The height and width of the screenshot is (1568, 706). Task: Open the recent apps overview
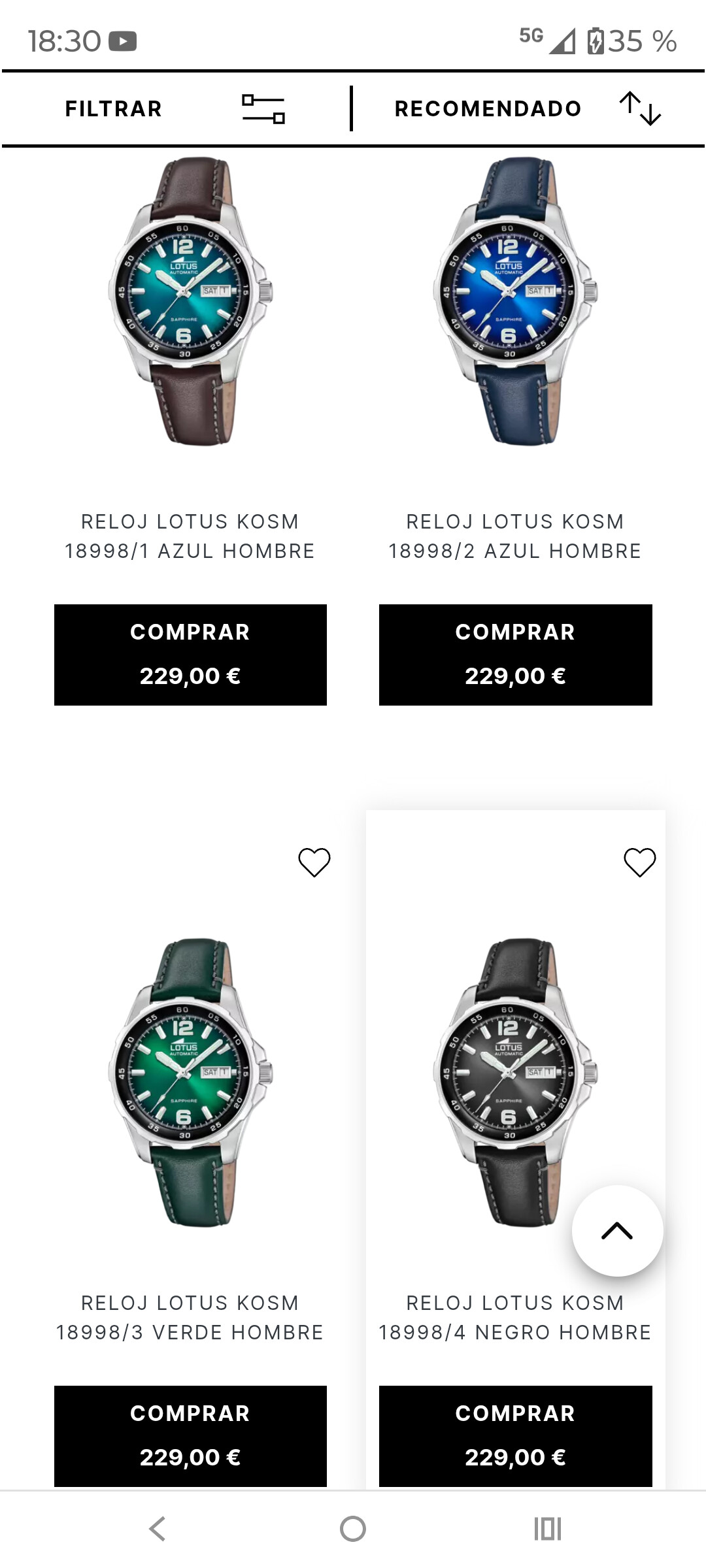548,1529
